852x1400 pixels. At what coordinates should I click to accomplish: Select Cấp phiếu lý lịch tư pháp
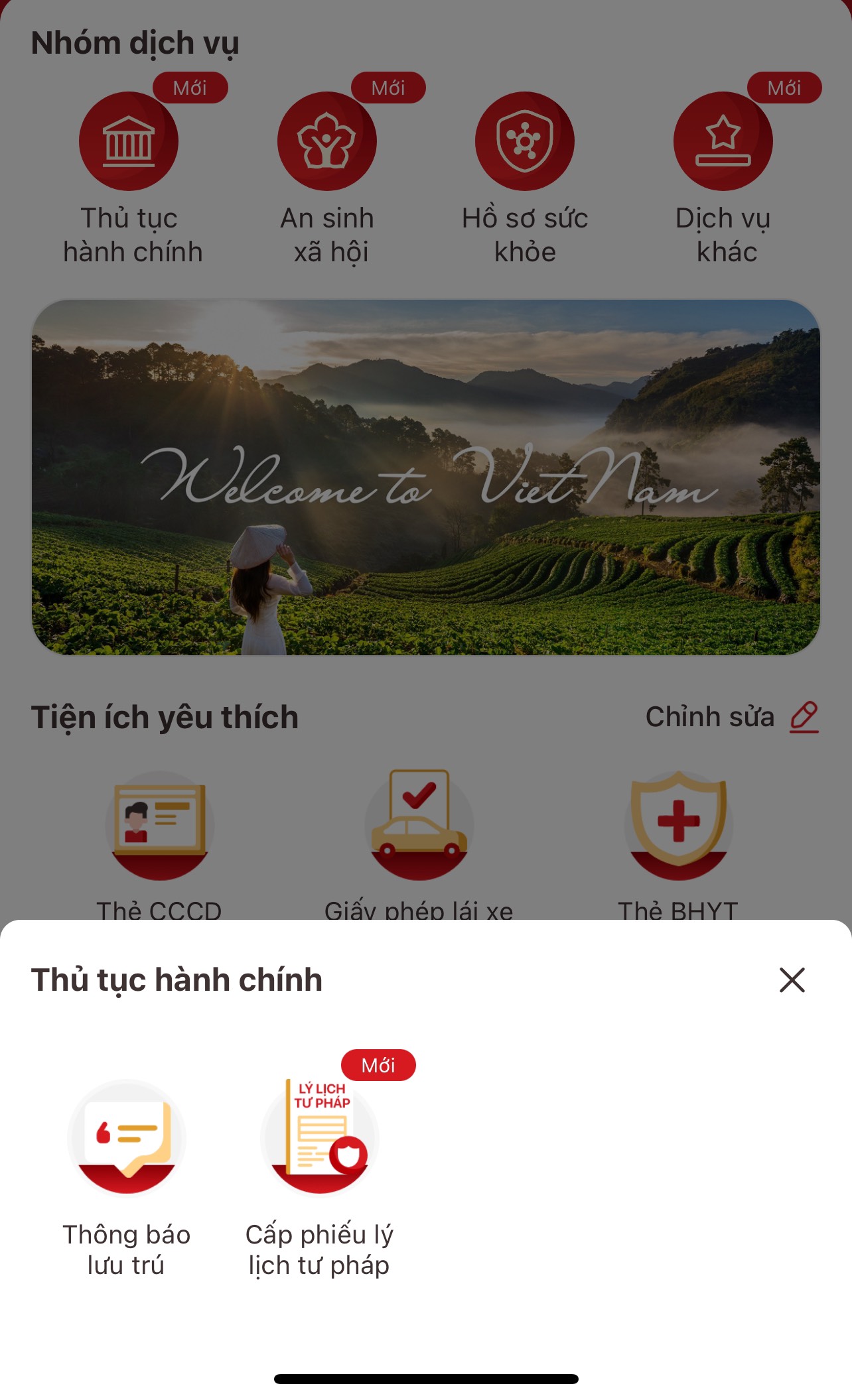(320, 1138)
